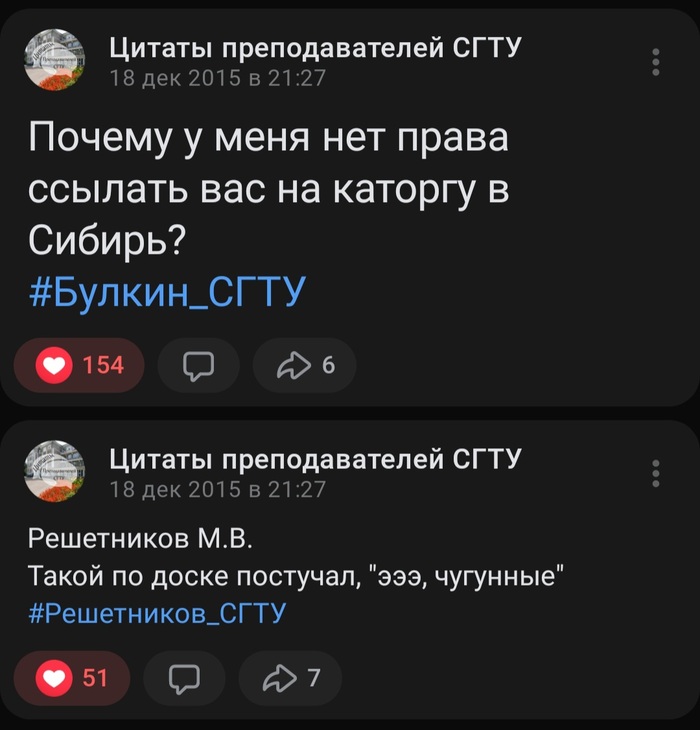Open Цитаты преподавателей СГТУ name above Решетников post
Viewport: 700px width, 730px height.
tap(314, 459)
